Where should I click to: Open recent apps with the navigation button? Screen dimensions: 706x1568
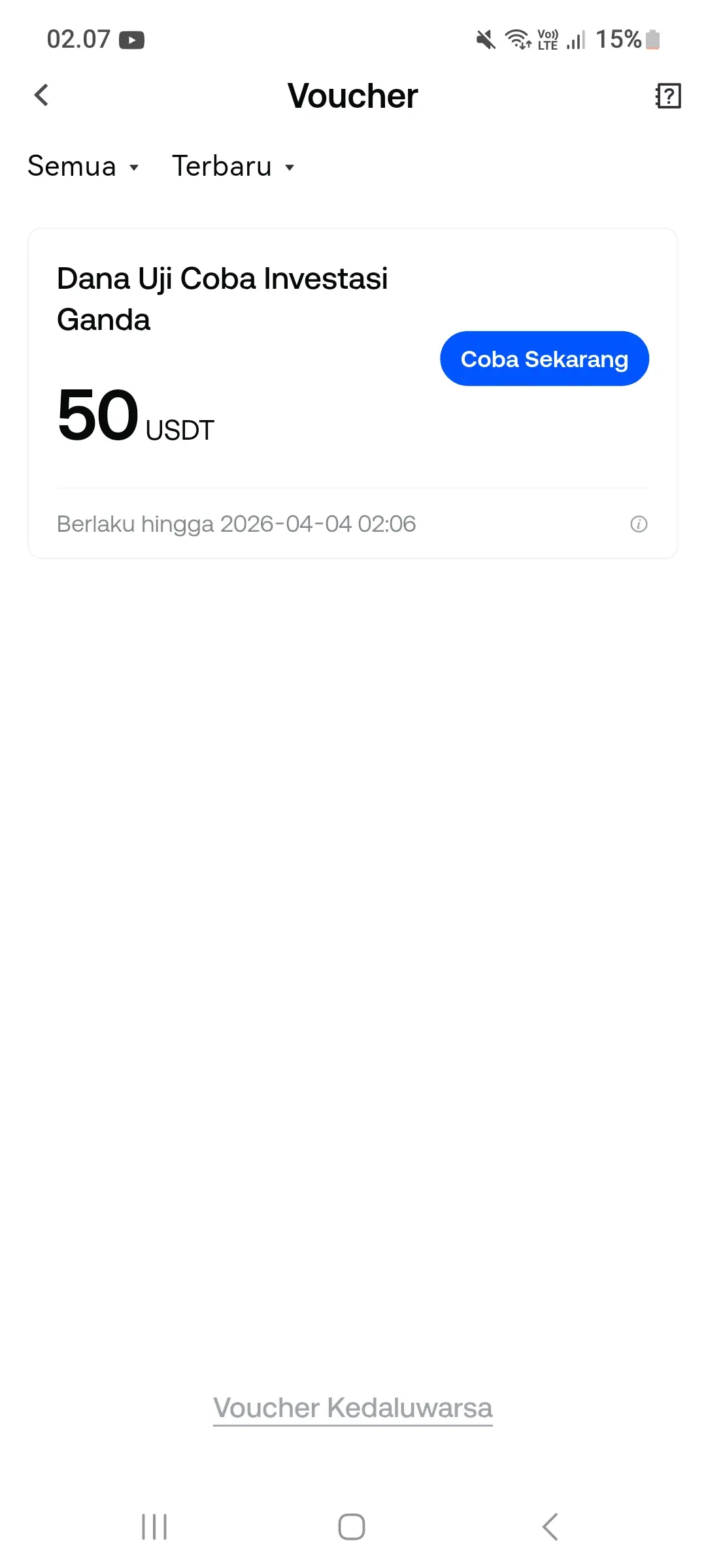[x=154, y=1527]
